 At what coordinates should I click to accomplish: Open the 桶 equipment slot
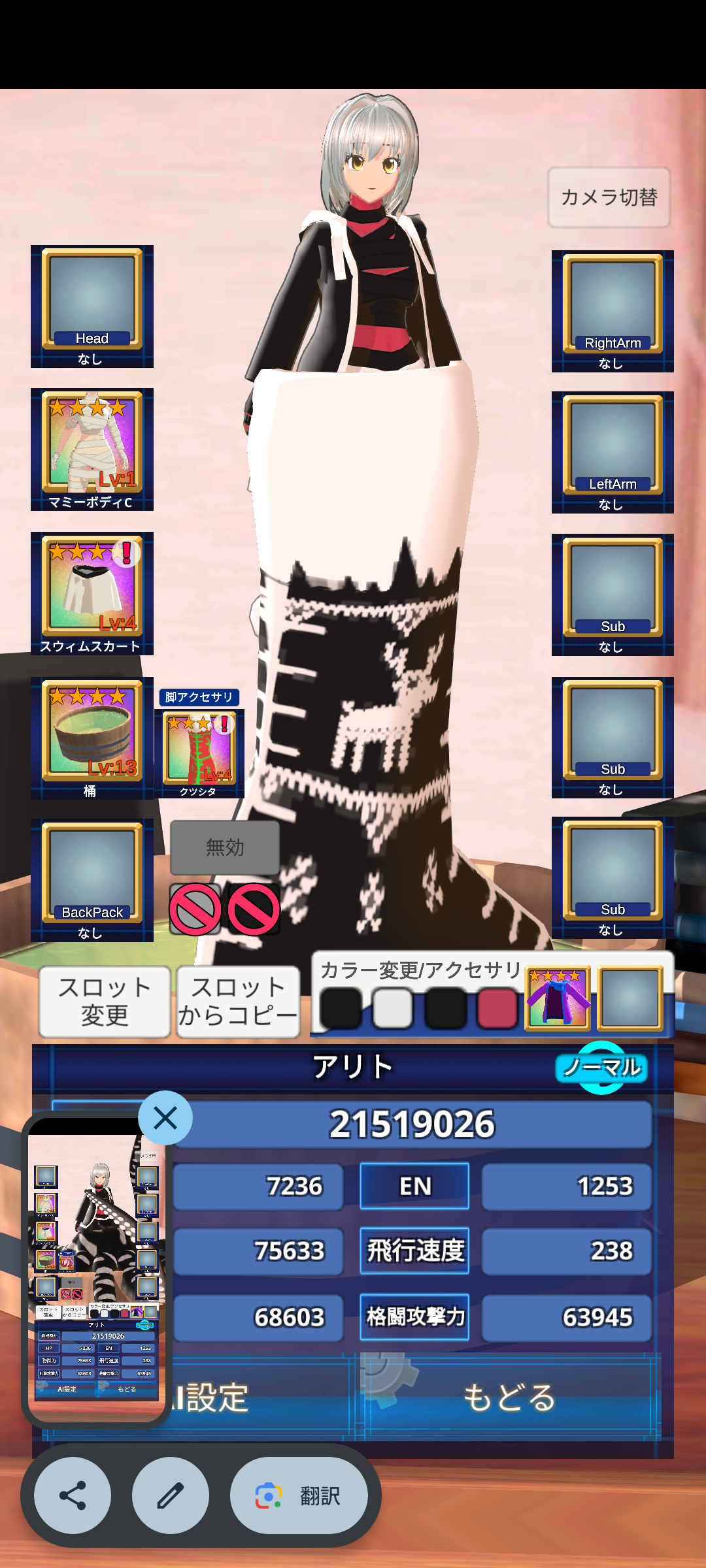click(92, 738)
